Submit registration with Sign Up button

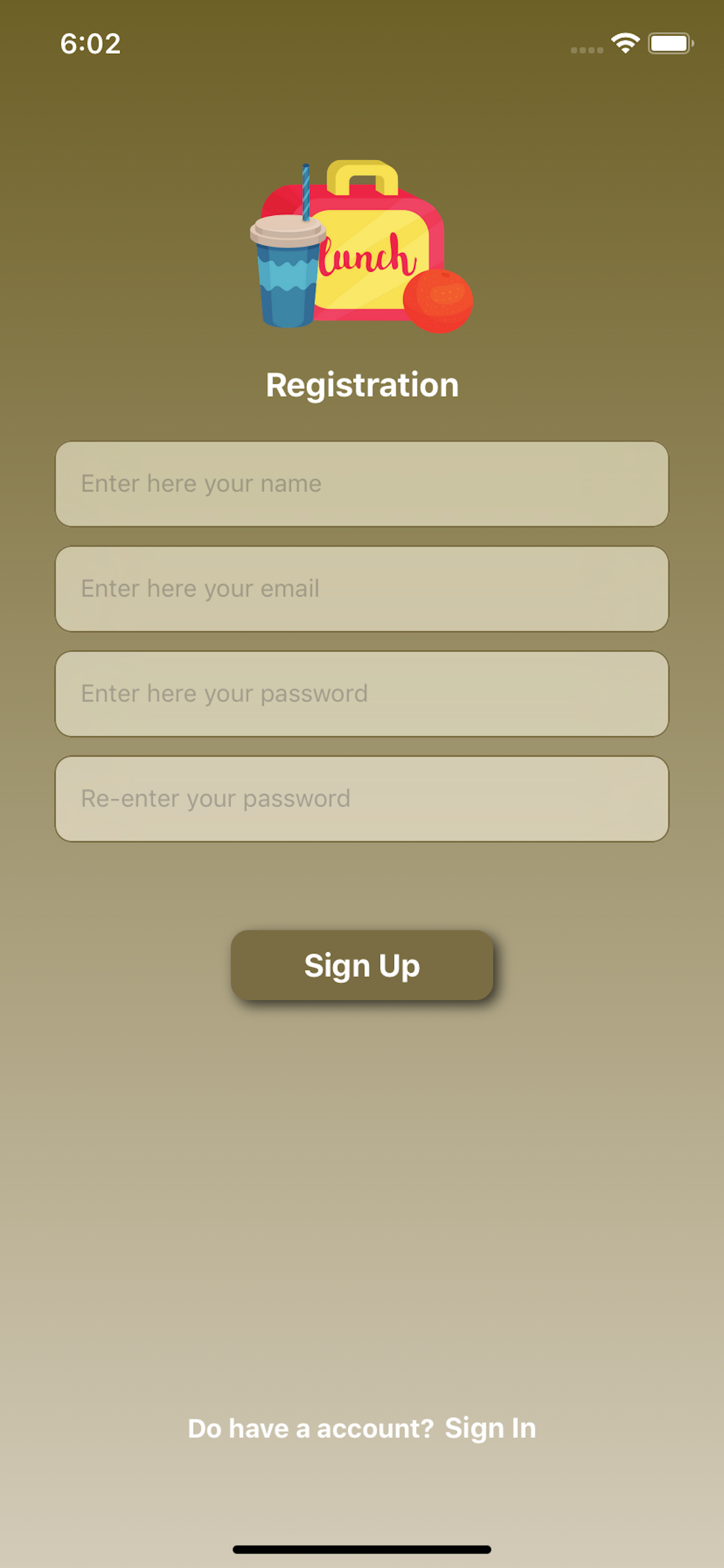pyautogui.click(x=362, y=965)
